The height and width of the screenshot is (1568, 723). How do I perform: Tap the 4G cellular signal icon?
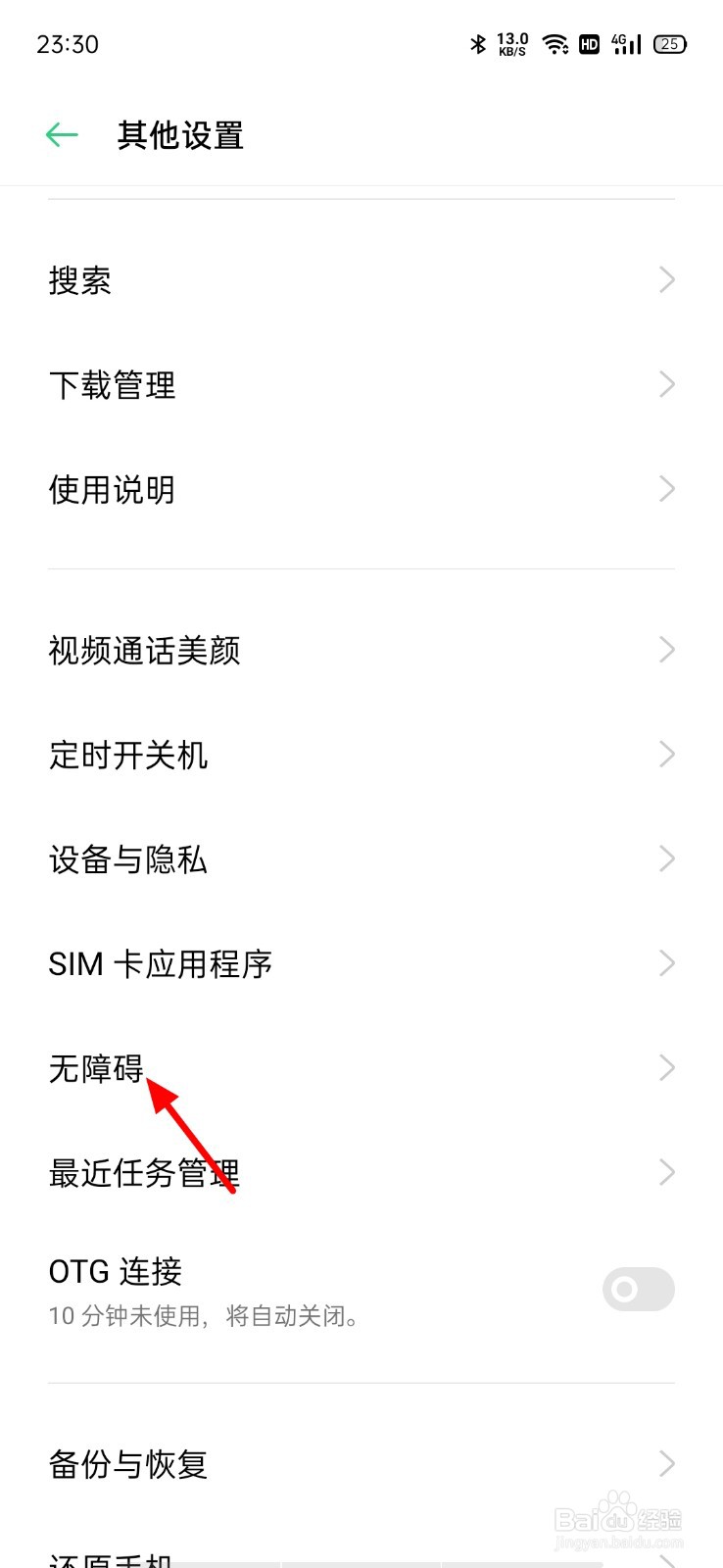pos(625,43)
